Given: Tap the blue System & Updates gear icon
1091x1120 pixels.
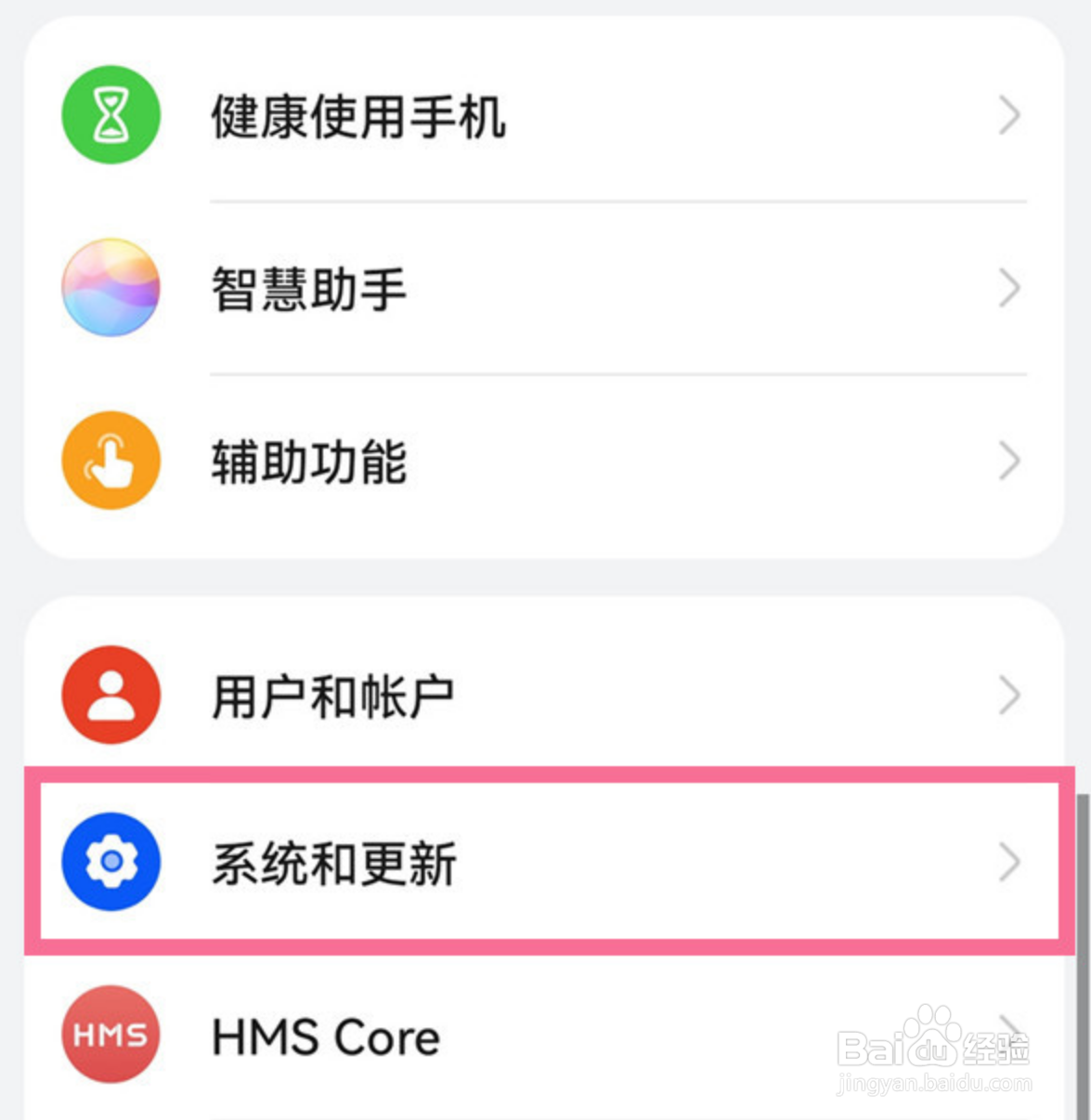Looking at the screenshot, I should [x=110, y=863].
